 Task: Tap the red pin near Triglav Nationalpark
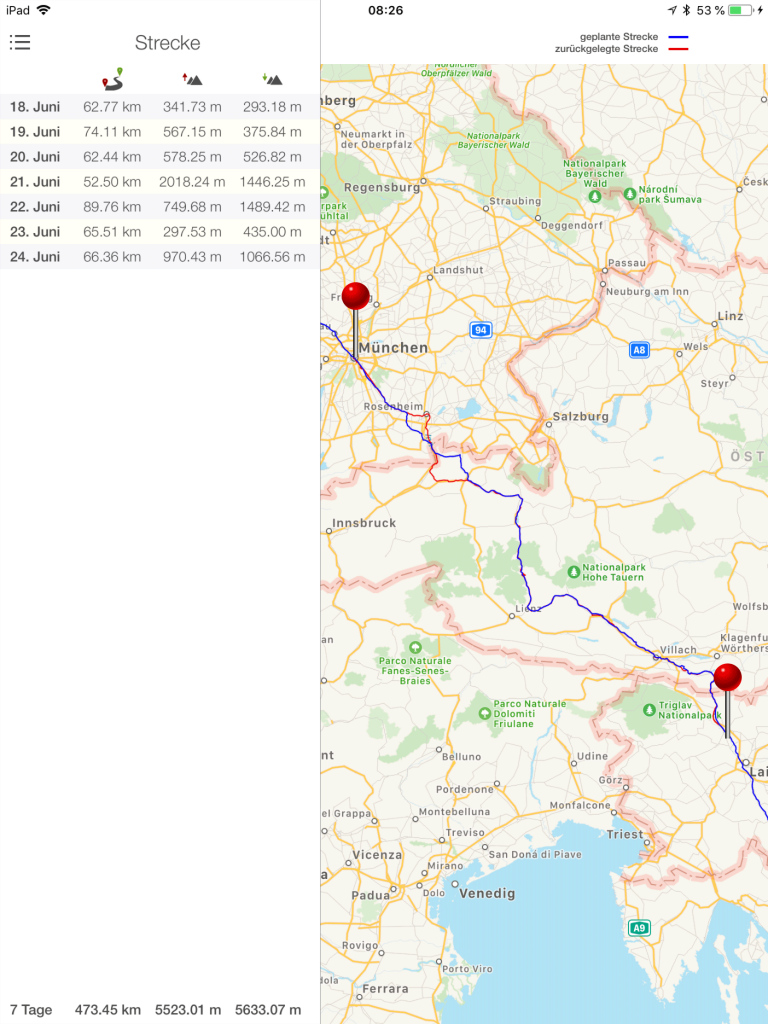[727, 678]
